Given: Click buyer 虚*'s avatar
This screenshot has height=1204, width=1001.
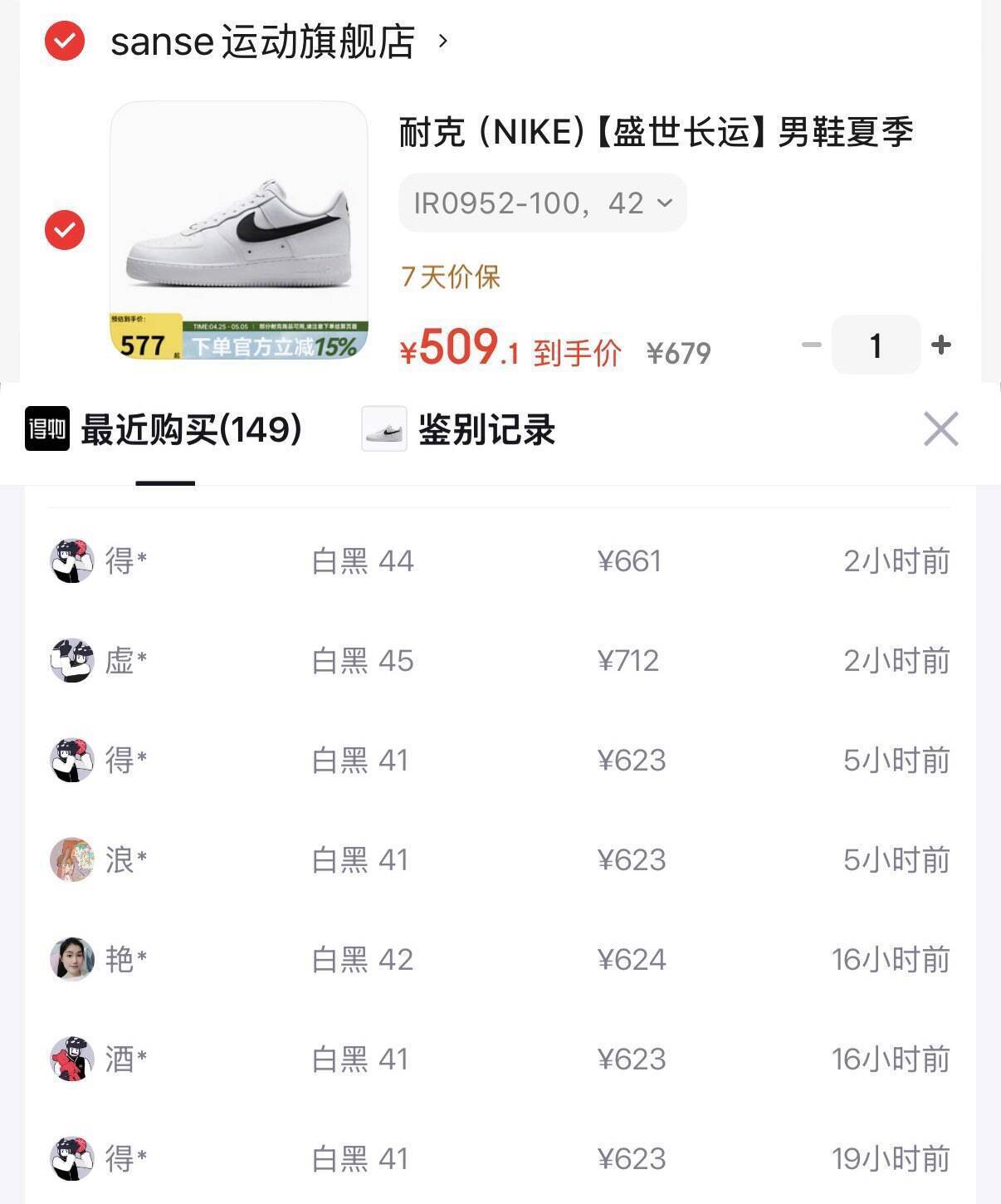Looking at the screenshot, I should (x=72, y=661).
